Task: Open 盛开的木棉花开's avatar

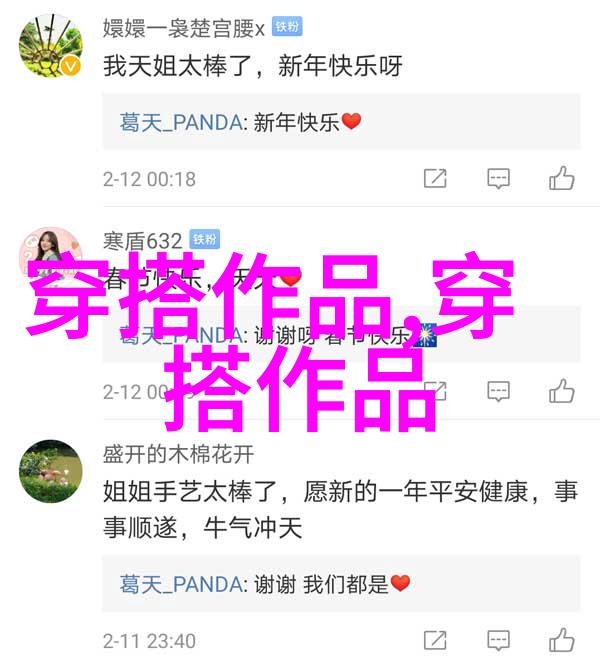Action: [x=50, y=471]
